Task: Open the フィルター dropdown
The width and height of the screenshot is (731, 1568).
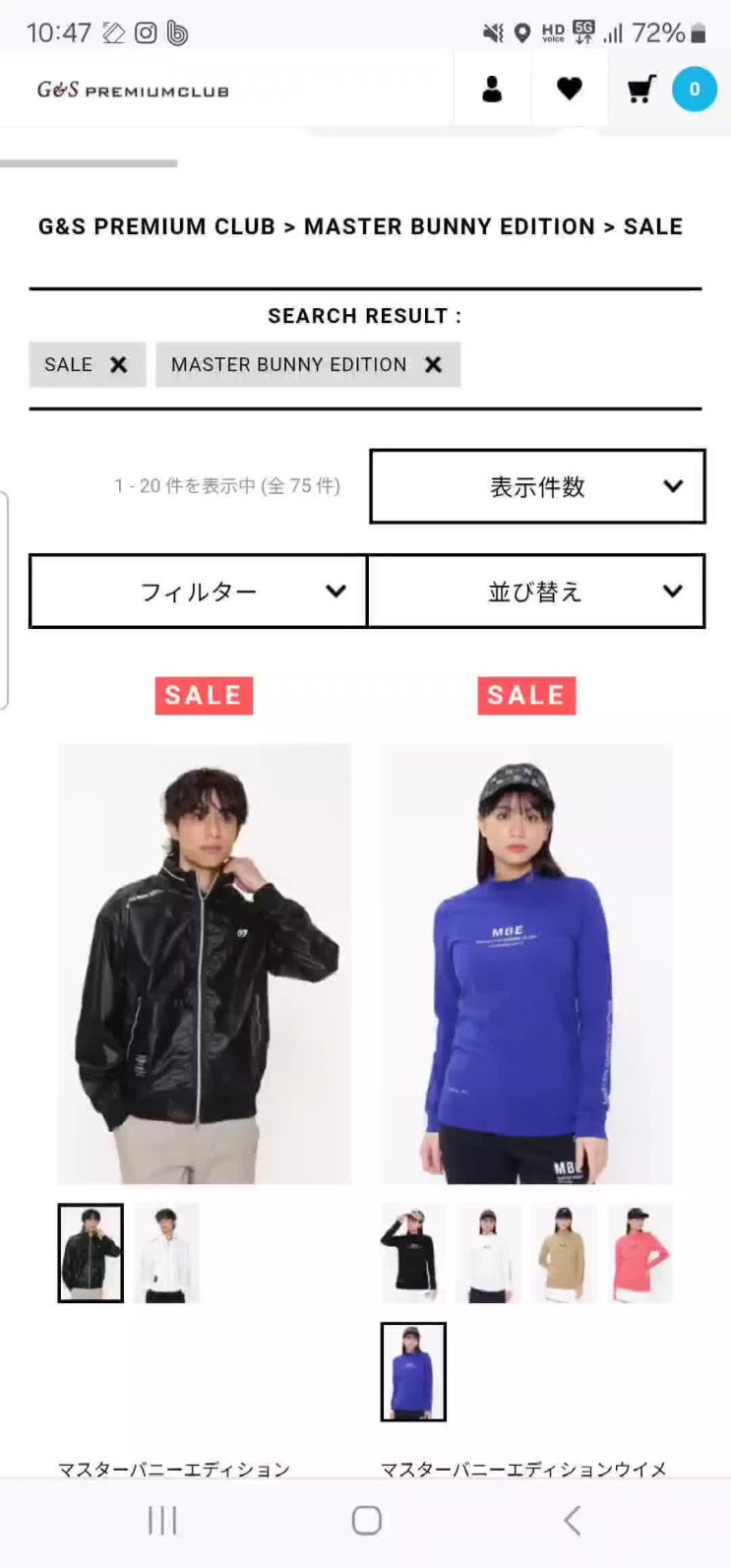Action: click(x=198, y=592)
